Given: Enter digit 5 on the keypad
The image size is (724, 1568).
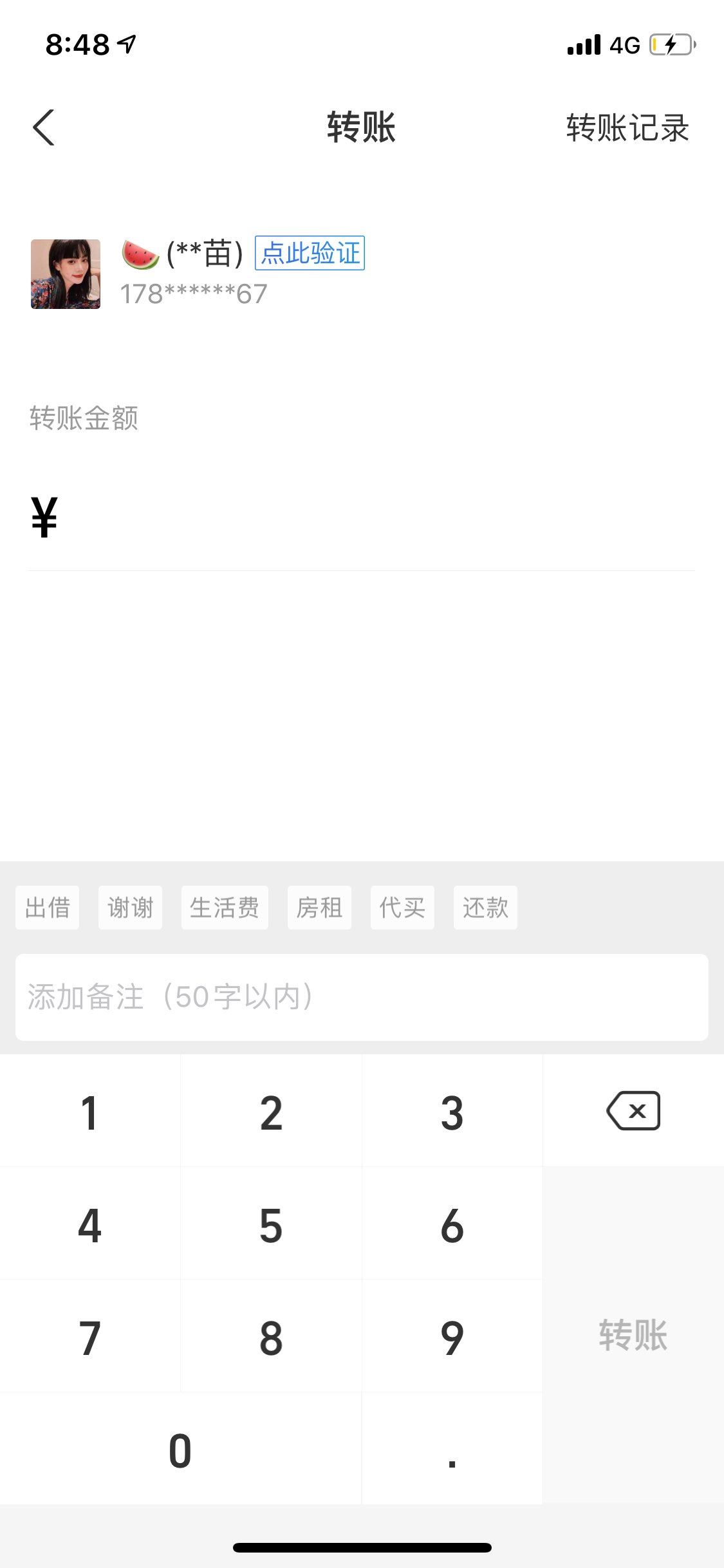Looking at the screenshot, I should (271, 1224).
